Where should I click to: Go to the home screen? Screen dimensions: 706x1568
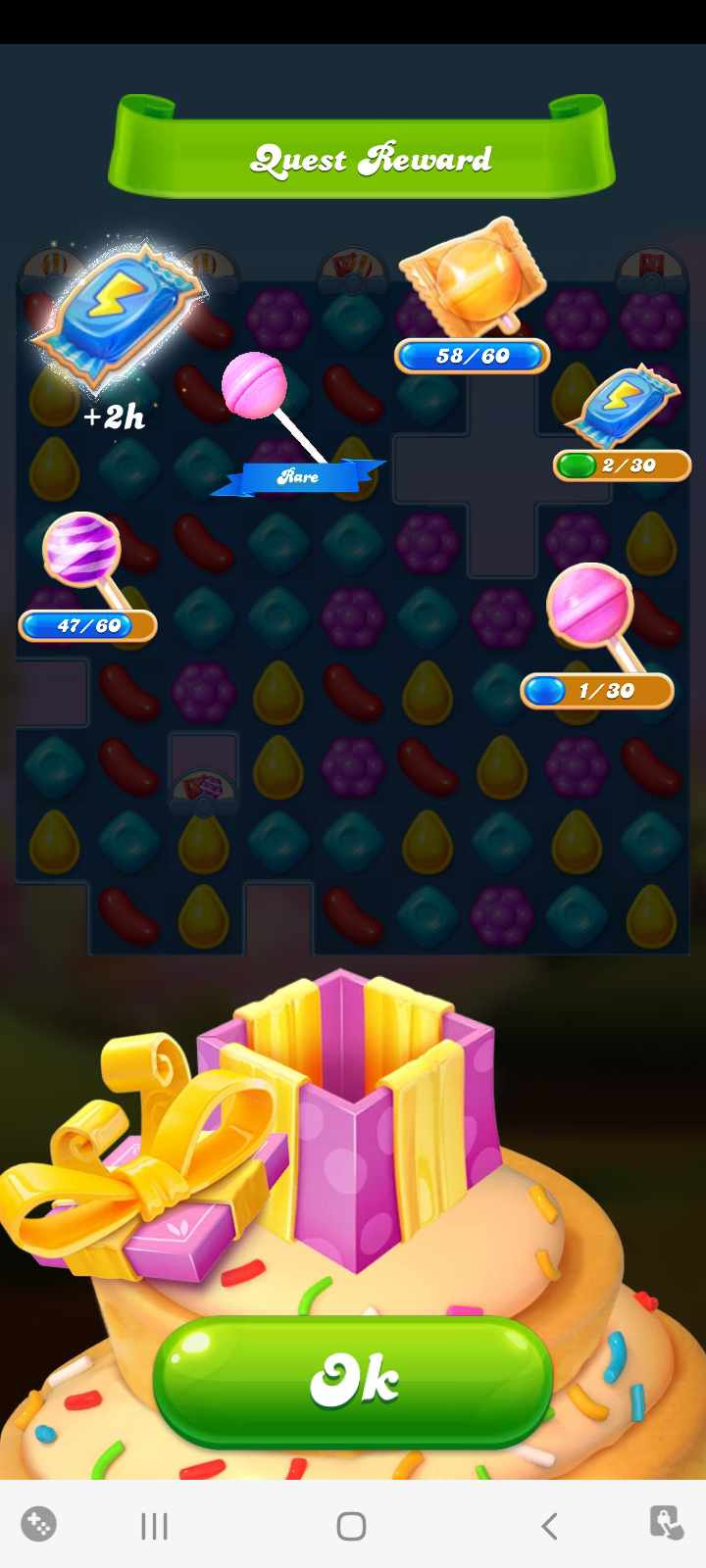pos(351,1526)
